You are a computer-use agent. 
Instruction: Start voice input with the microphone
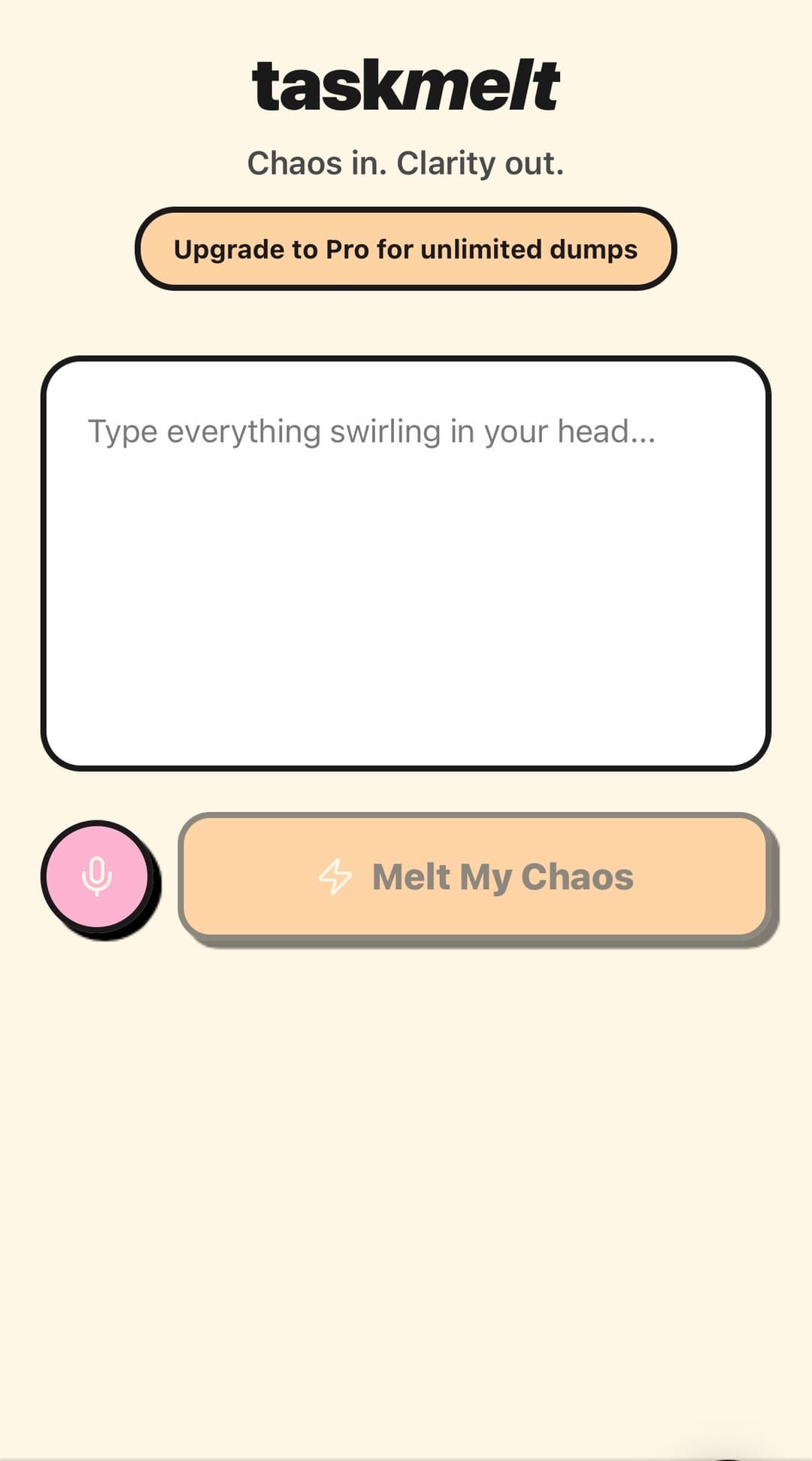(x=97, y=875)
